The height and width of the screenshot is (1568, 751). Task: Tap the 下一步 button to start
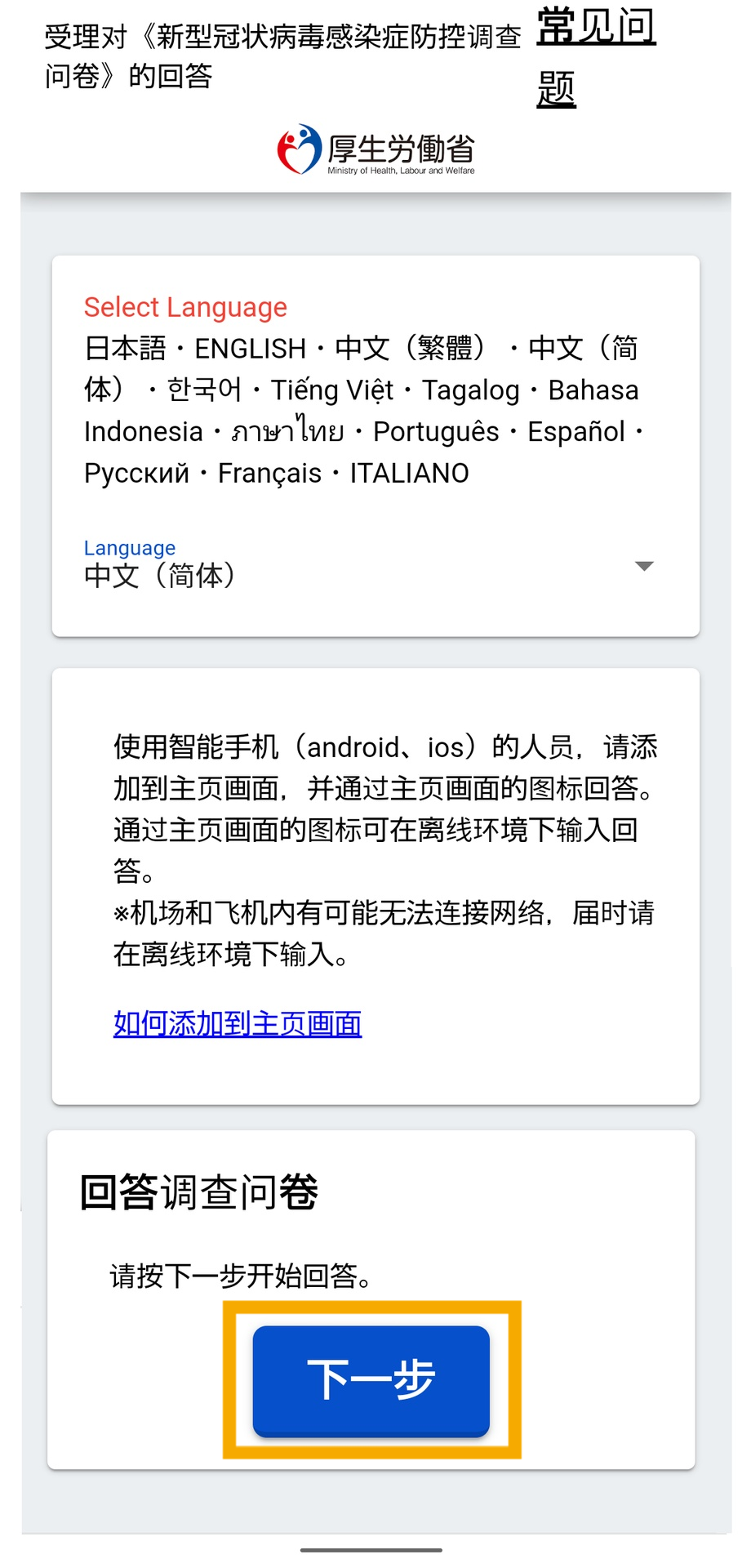(371, 1380)
